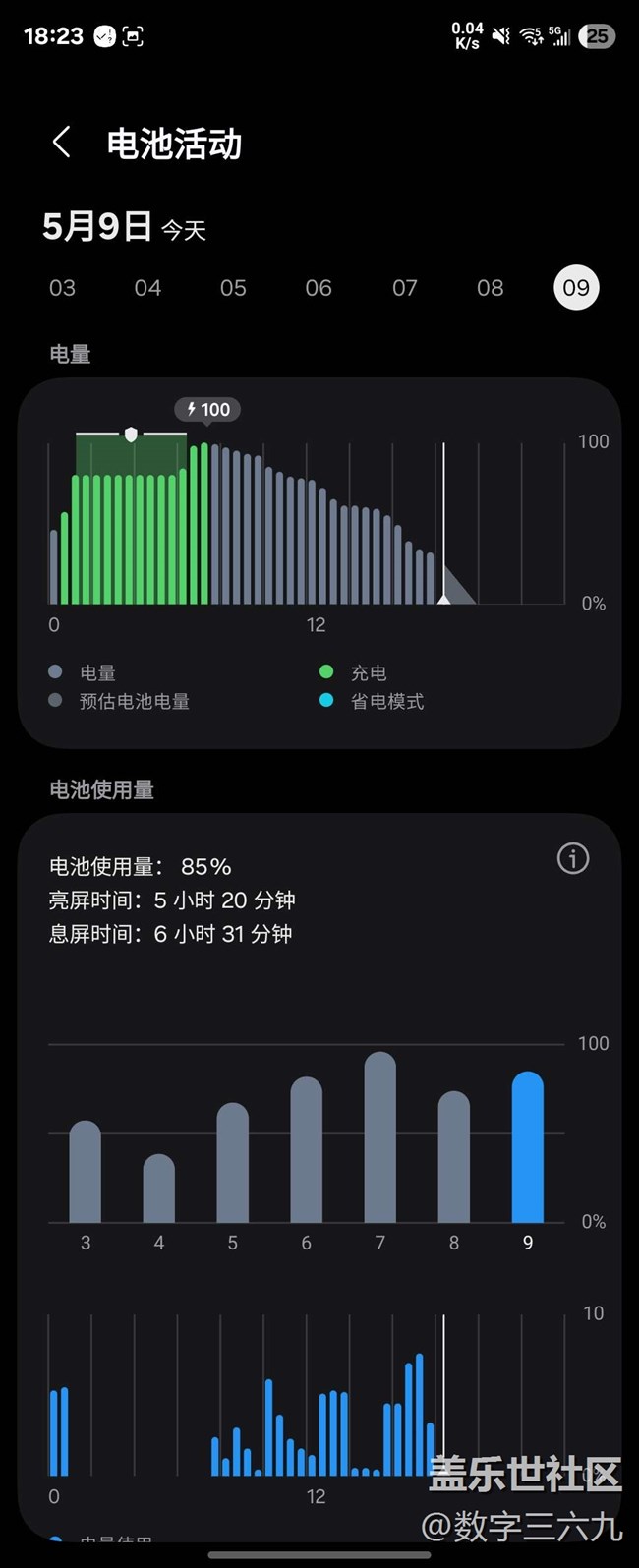Open the info icon next to 电池使用量
This screenshot has width=639, height=1568.
tap(573, 858)
